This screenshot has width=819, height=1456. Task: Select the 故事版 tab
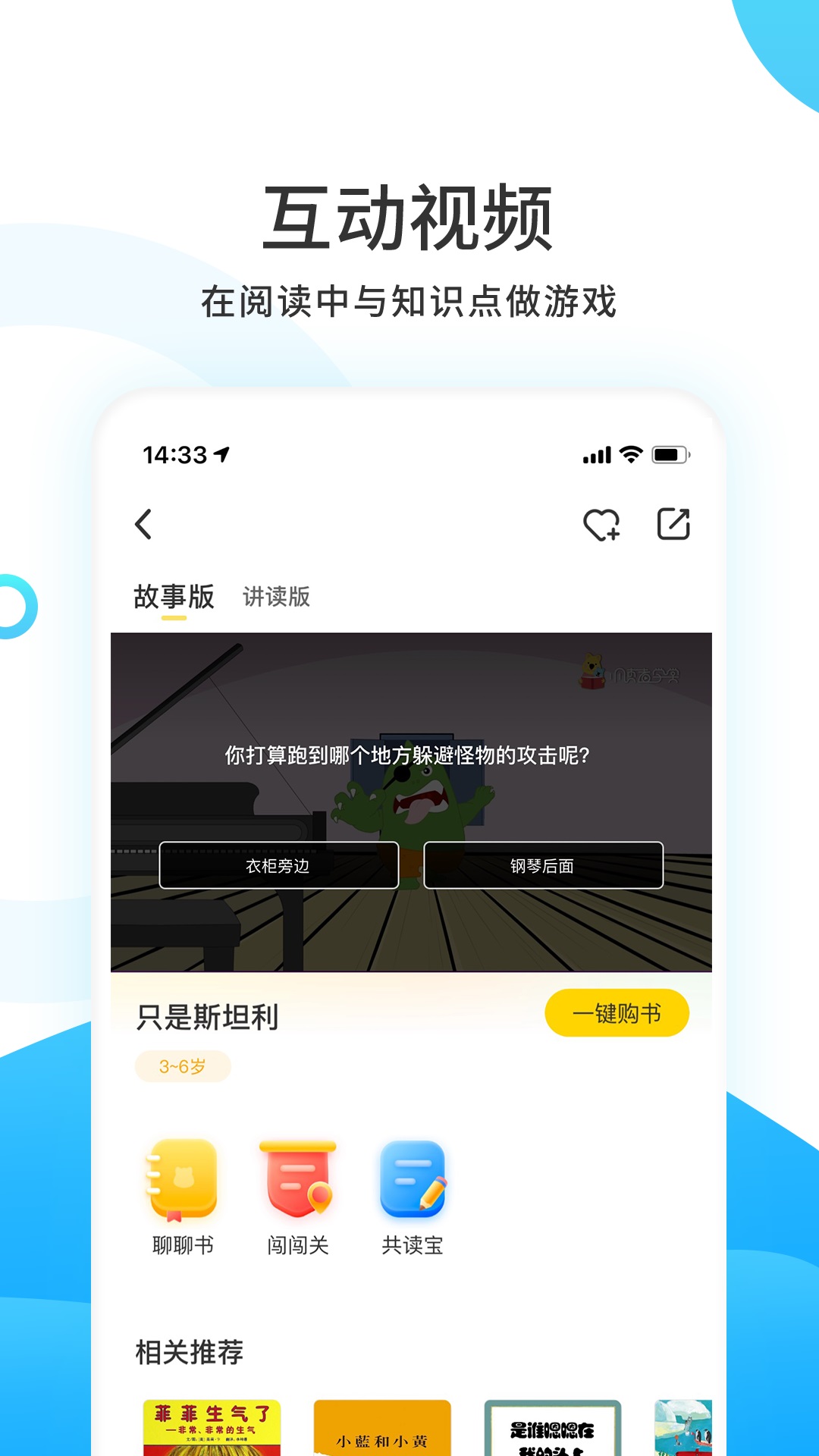pyautogui.click(x=174, y=599)
